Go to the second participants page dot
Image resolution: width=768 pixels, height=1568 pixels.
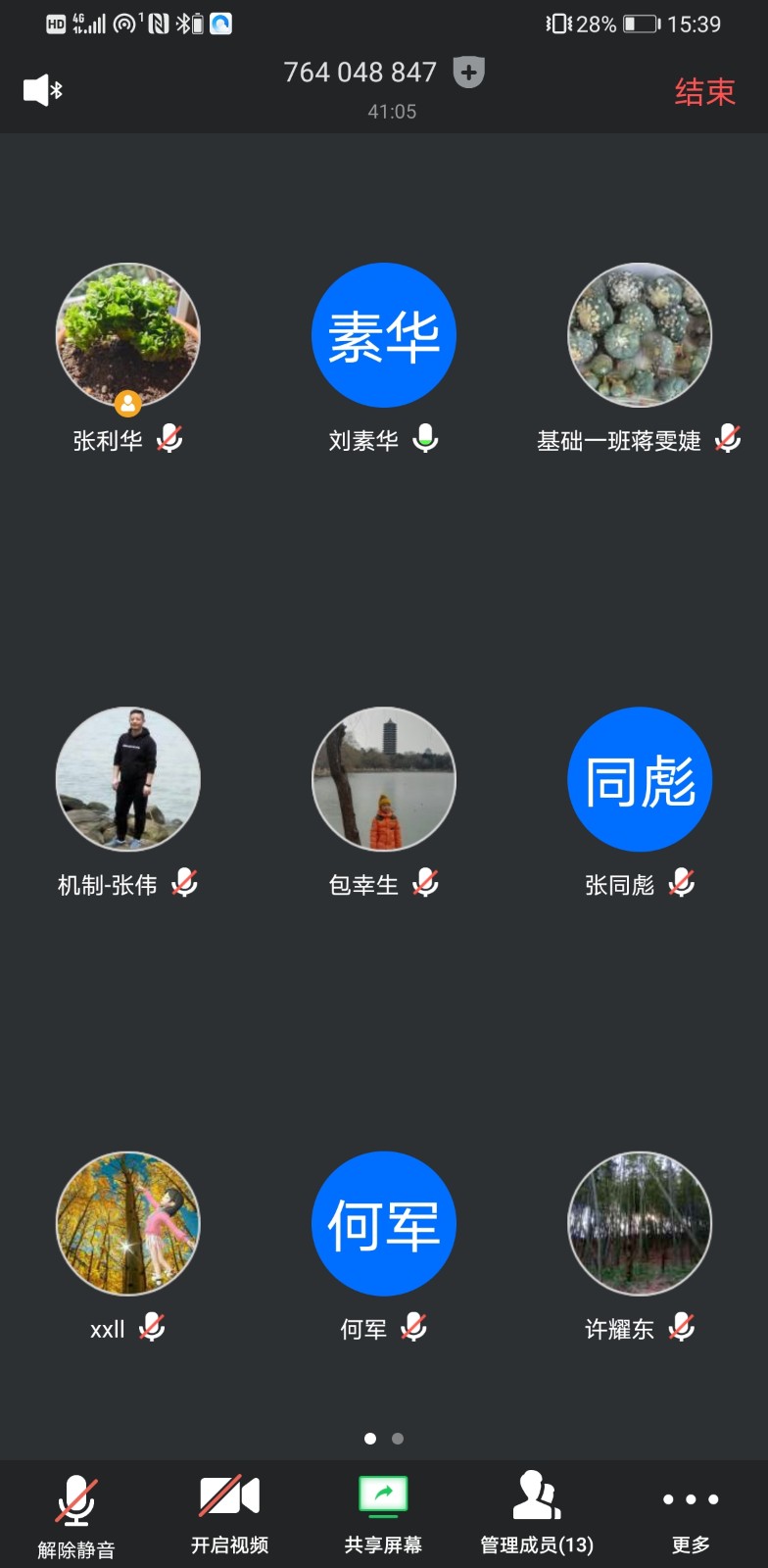(398, 1439)
